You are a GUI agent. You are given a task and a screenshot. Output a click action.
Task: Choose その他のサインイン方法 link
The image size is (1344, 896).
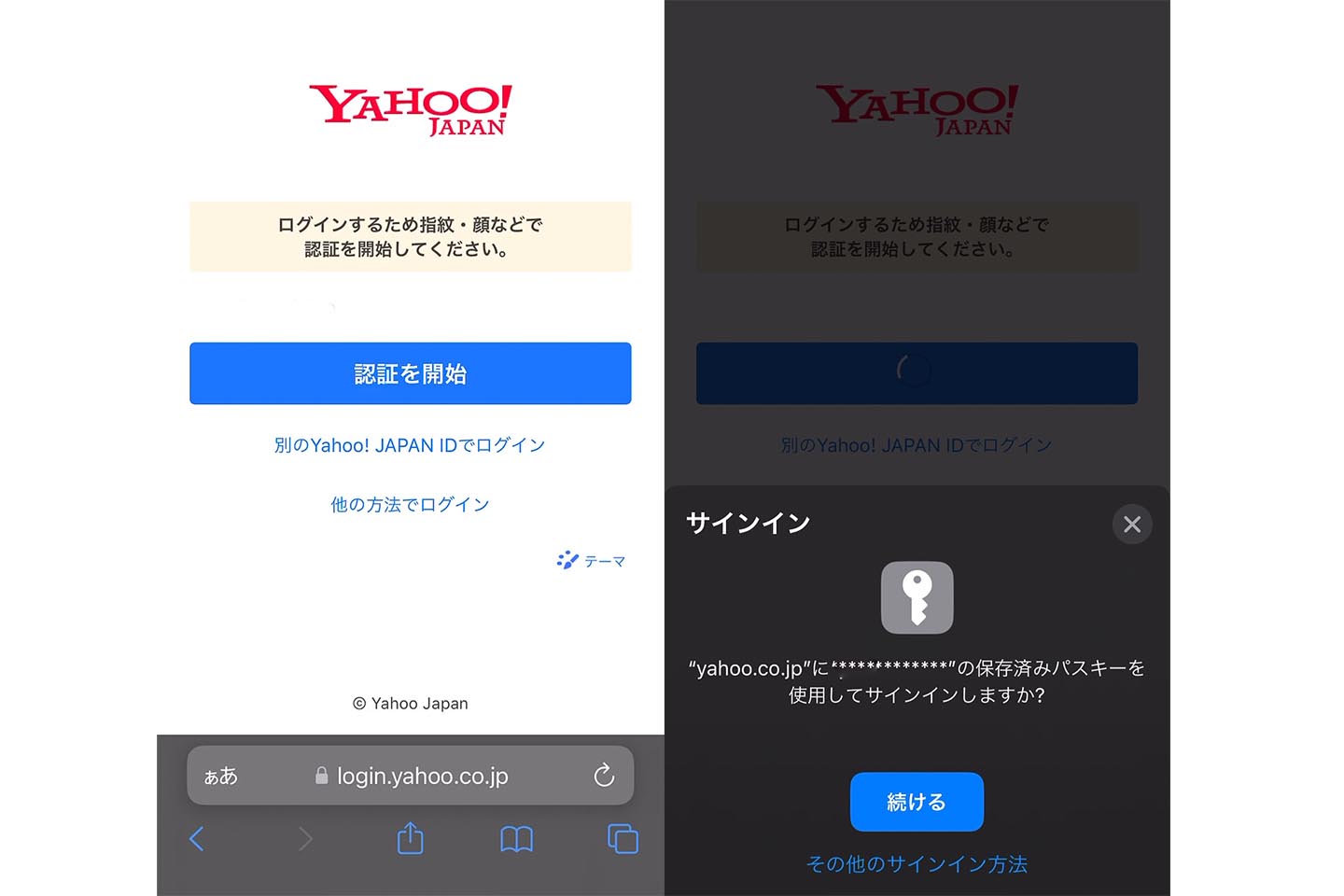[x=917, y=864]
